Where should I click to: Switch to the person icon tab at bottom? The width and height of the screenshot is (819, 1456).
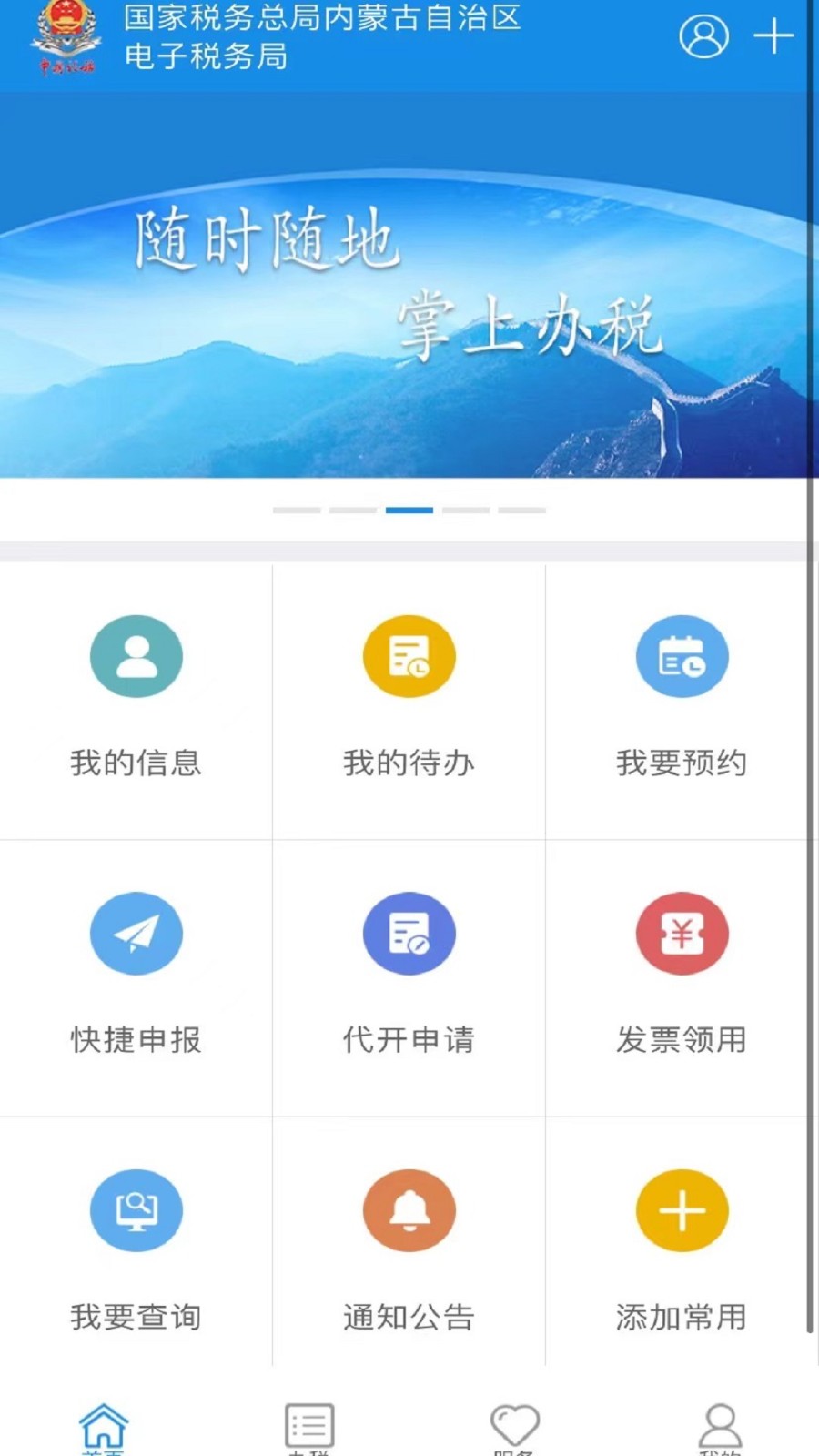[720, 1427]
